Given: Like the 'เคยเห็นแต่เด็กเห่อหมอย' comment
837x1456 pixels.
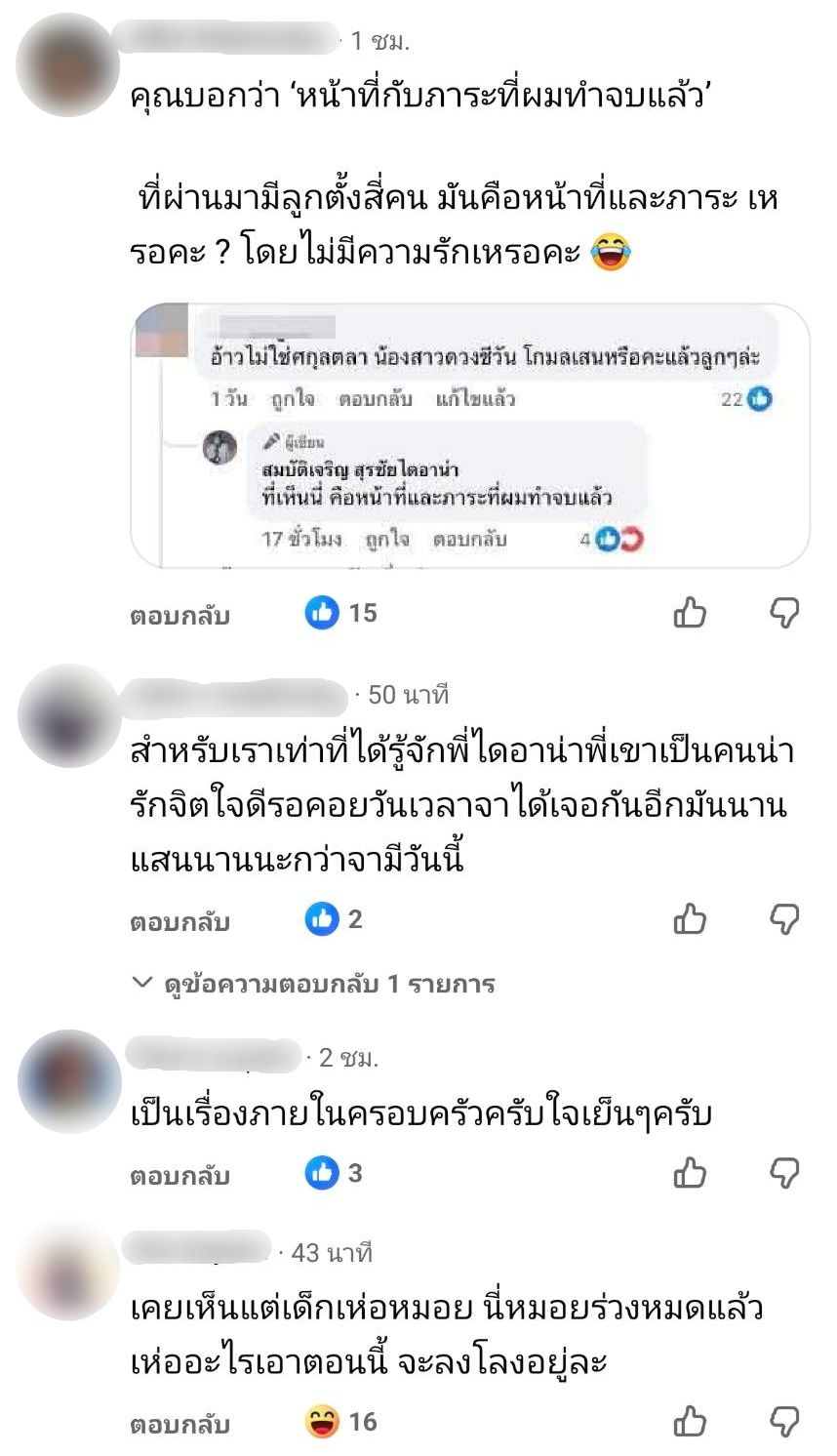Looking at the screenshot, I should pyautogui.click(x=691, y=1422).
